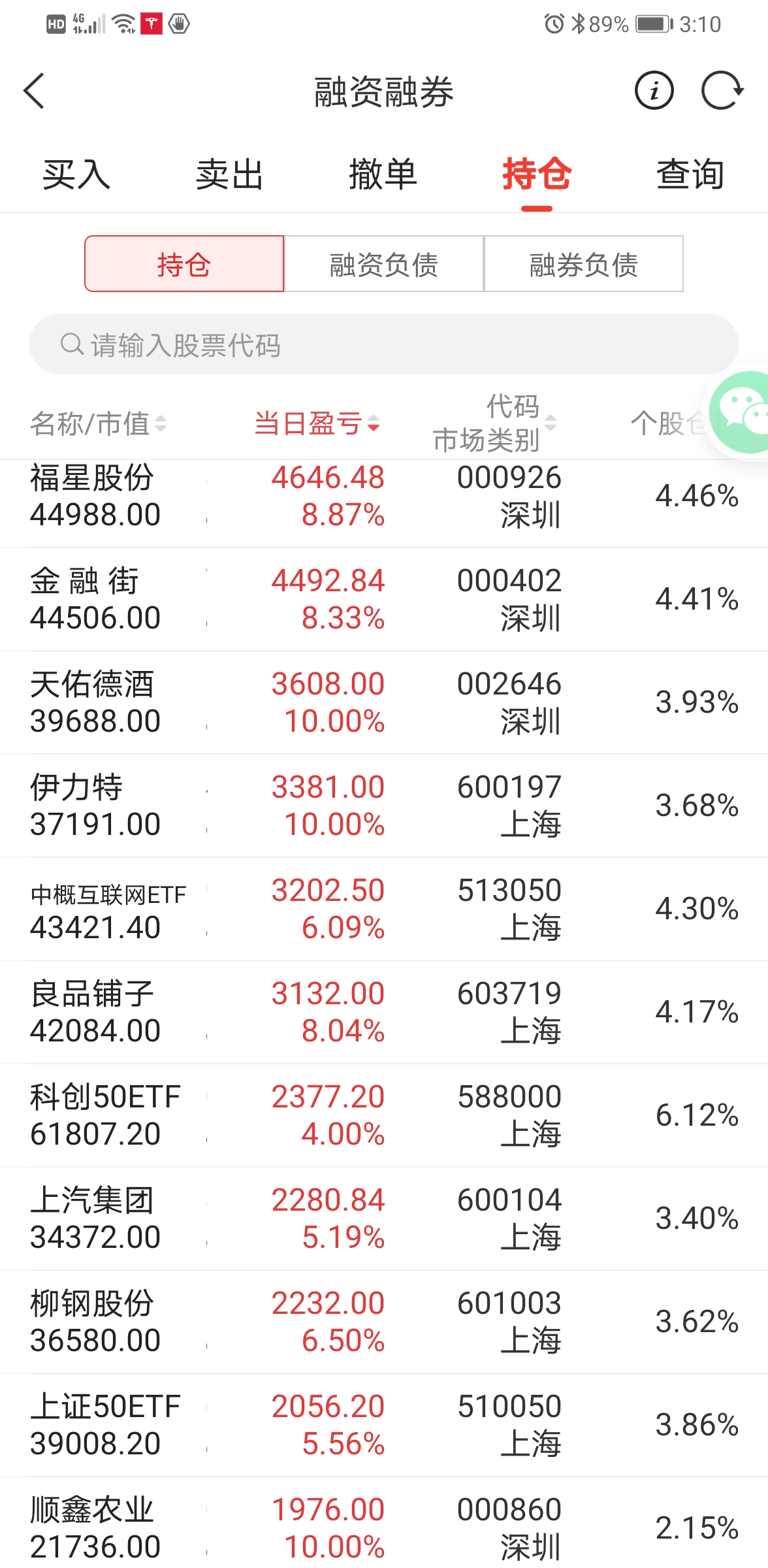
Task: Refresh the holdings list
Action: coord(722,91)
